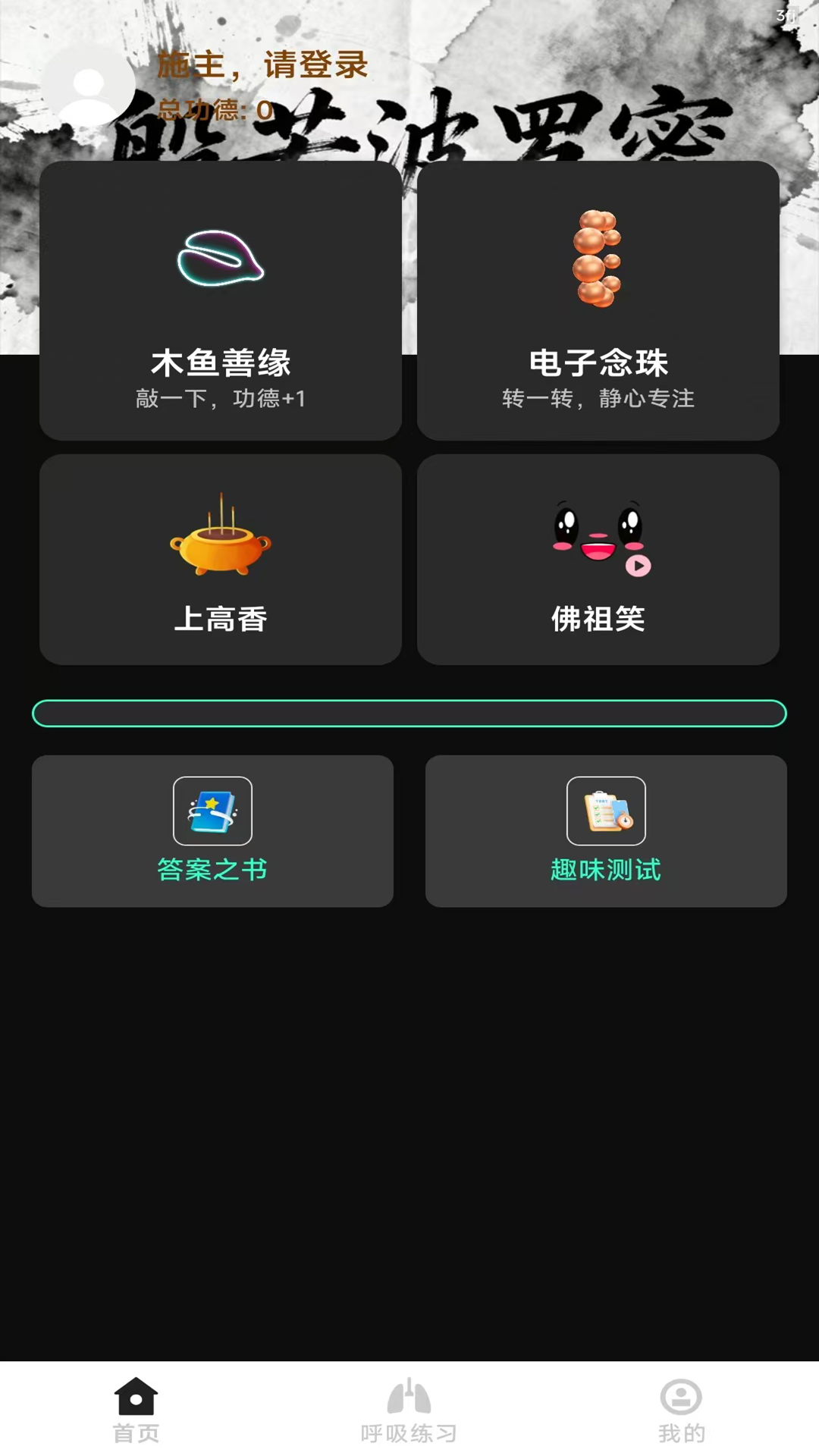Open the 电子念珠 card to spin beads
This screenshot has height=1456, width=819.
pos(598,301)
